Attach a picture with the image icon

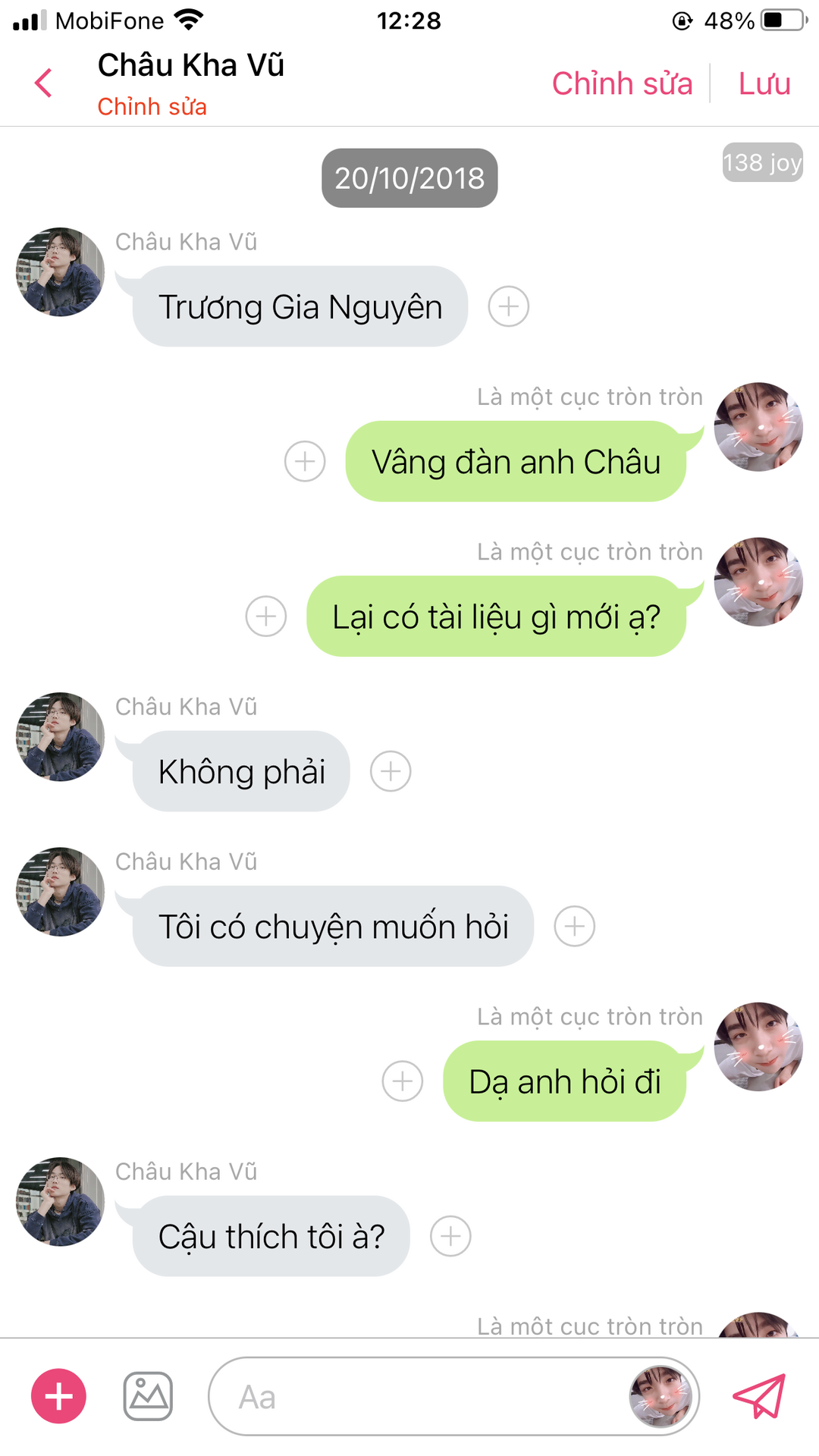pos(148,1396)
